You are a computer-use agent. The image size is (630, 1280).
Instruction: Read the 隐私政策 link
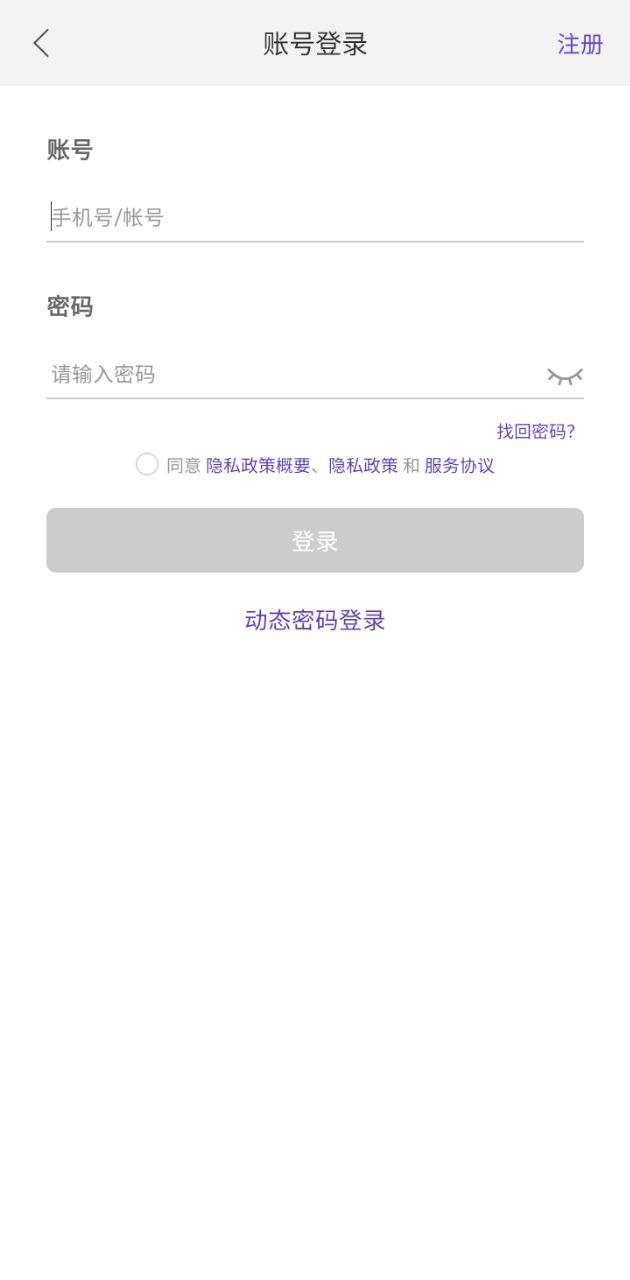click(x=363, y=465)
